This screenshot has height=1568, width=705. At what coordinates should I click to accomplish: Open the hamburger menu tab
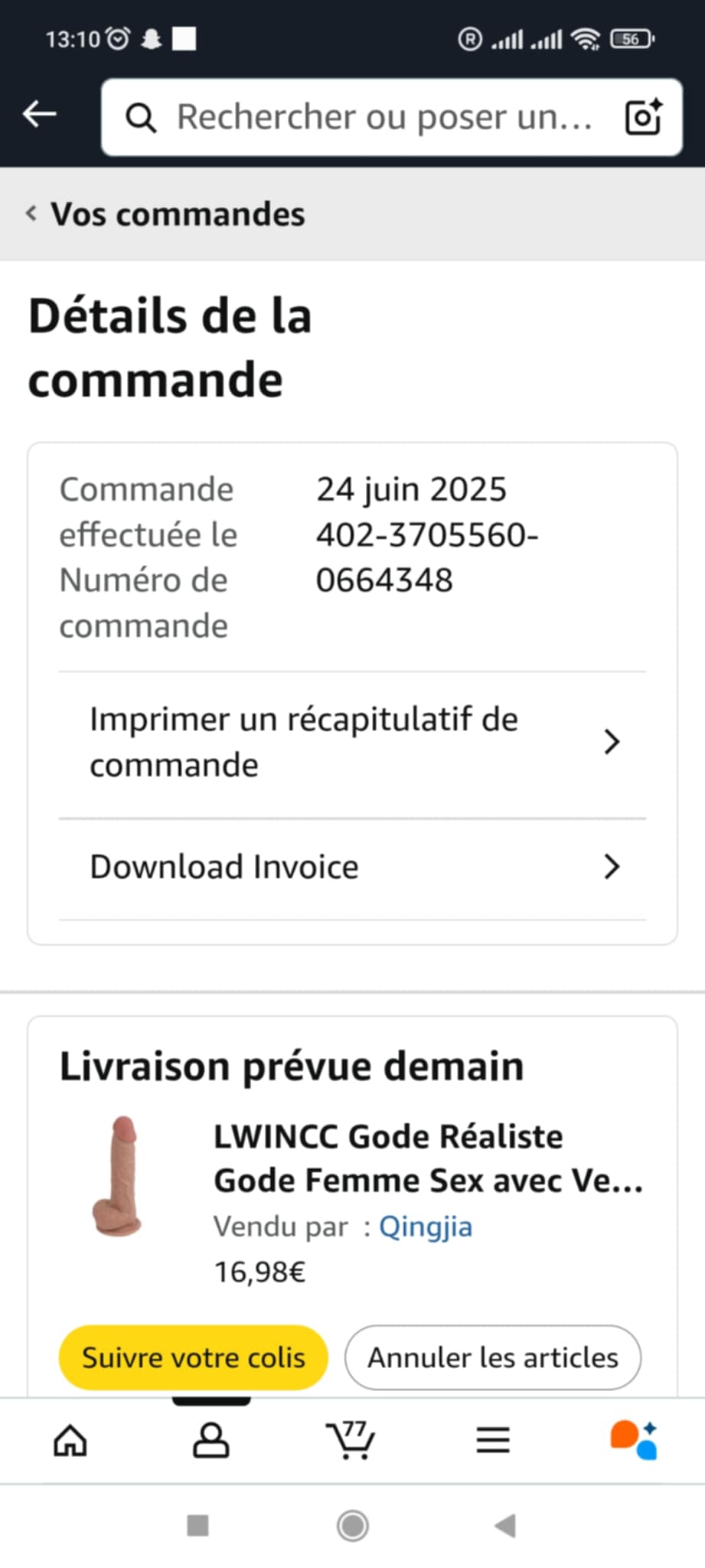pyautogui.click(x=493, y=1441)
